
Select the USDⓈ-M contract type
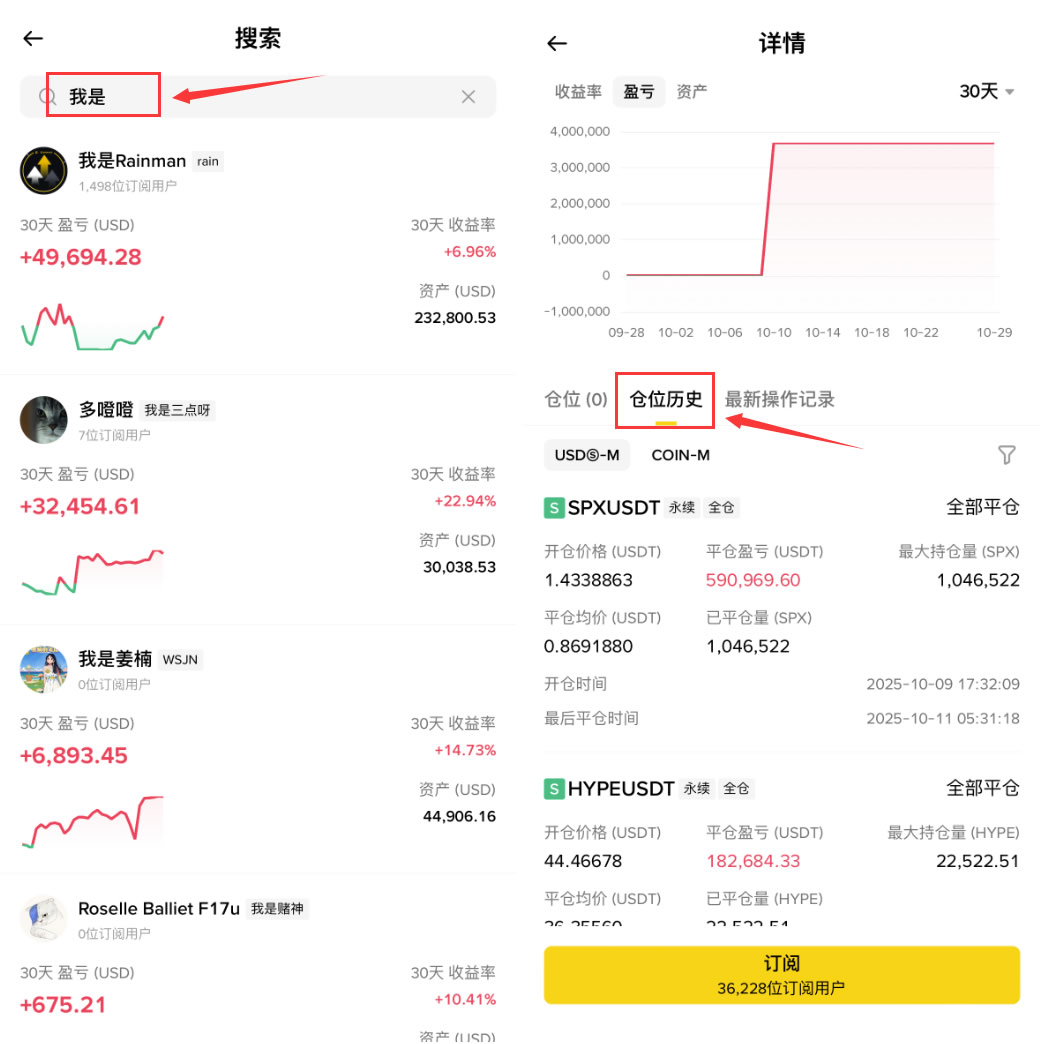coord(587,455)
